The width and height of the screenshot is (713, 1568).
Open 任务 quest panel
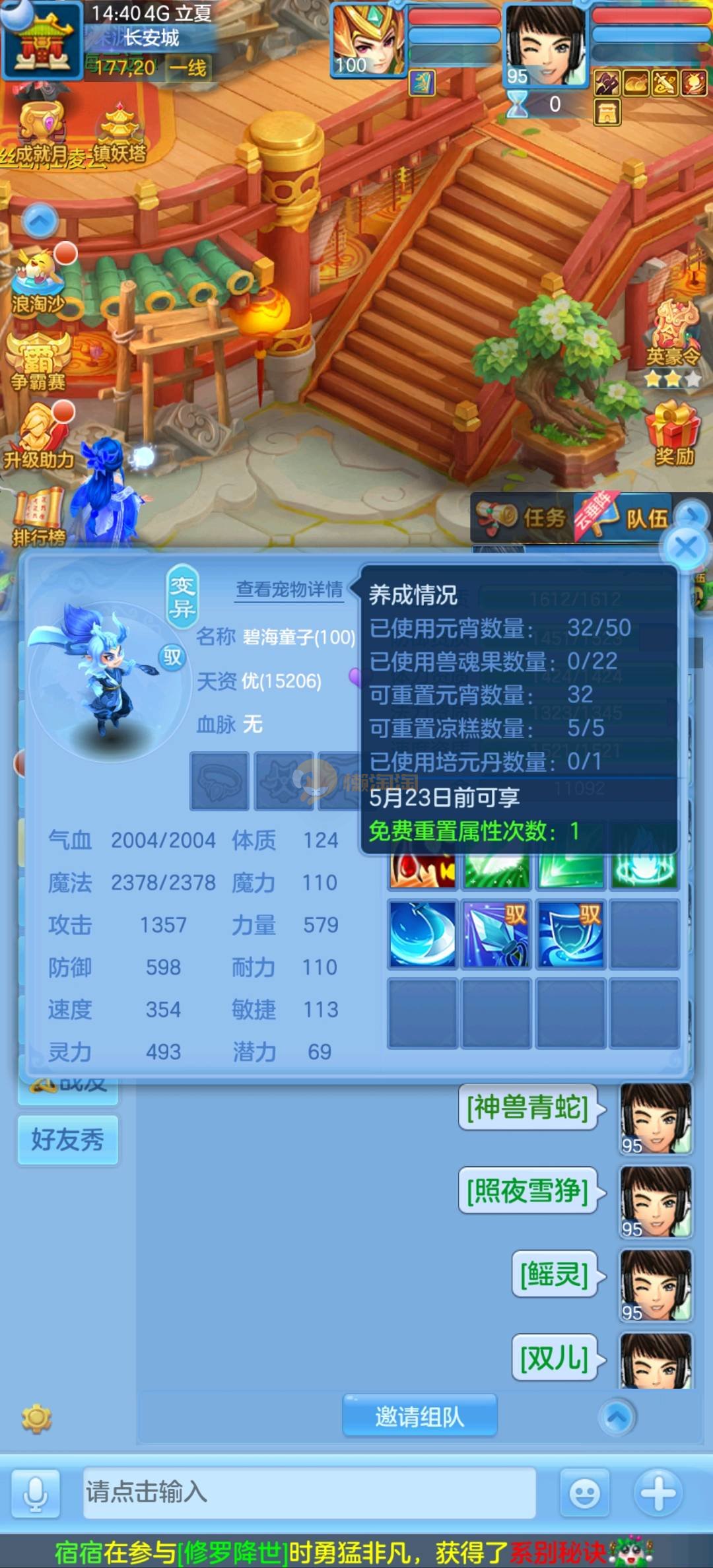(523, 518)
